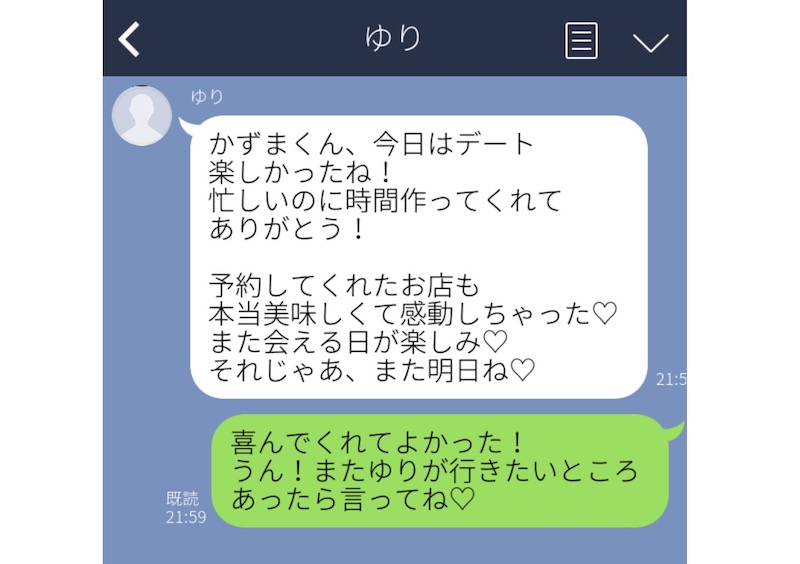Expand the chat menu chevron

click(650, 41)
